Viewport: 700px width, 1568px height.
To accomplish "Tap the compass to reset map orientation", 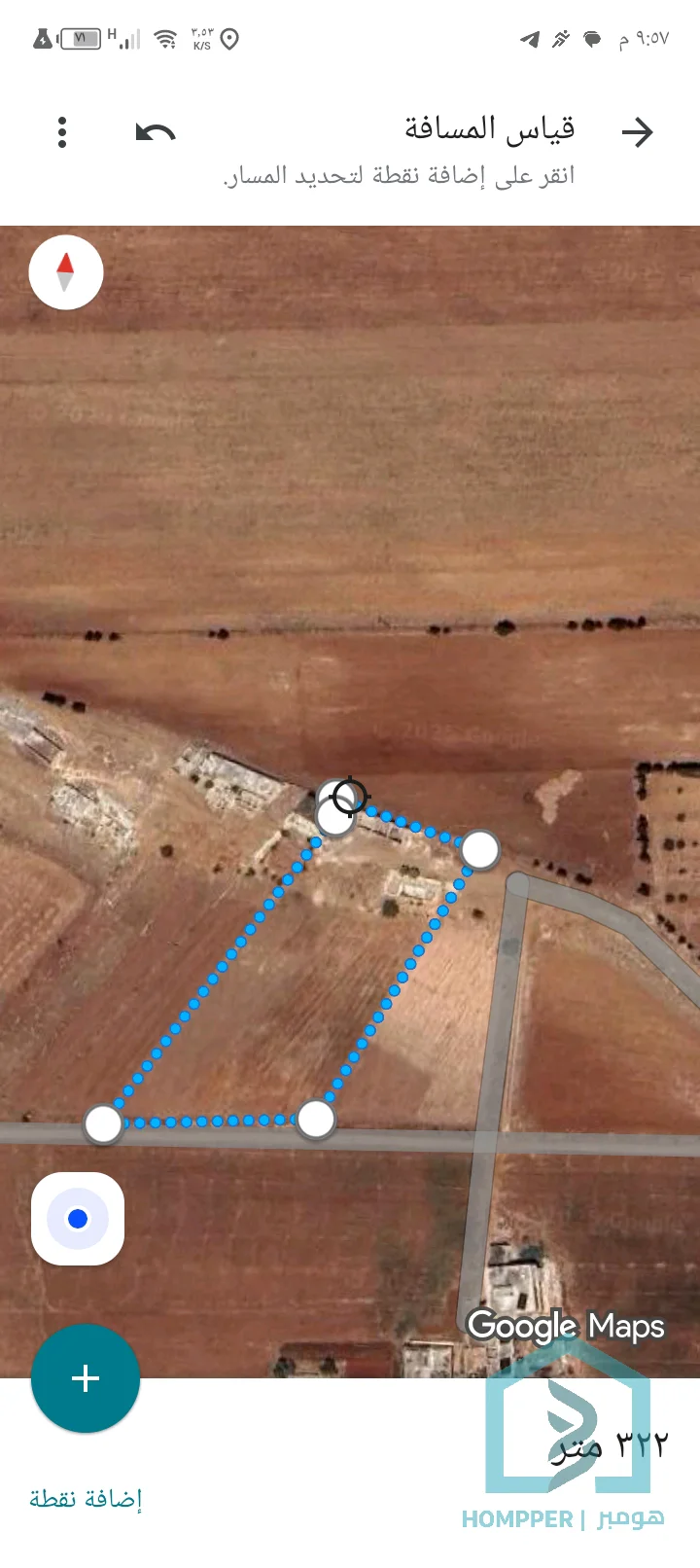I will click(x=66, y=272).
